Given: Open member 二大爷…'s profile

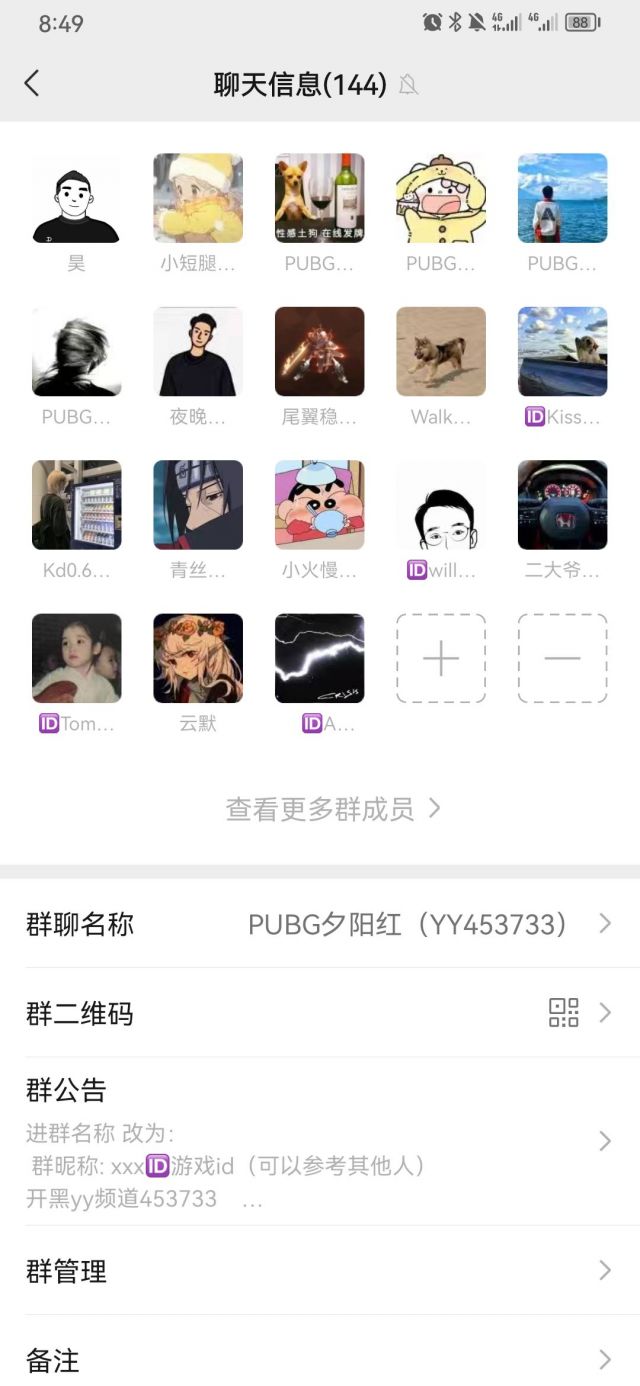Looking at the screenshot, I should tap(562, 505).
